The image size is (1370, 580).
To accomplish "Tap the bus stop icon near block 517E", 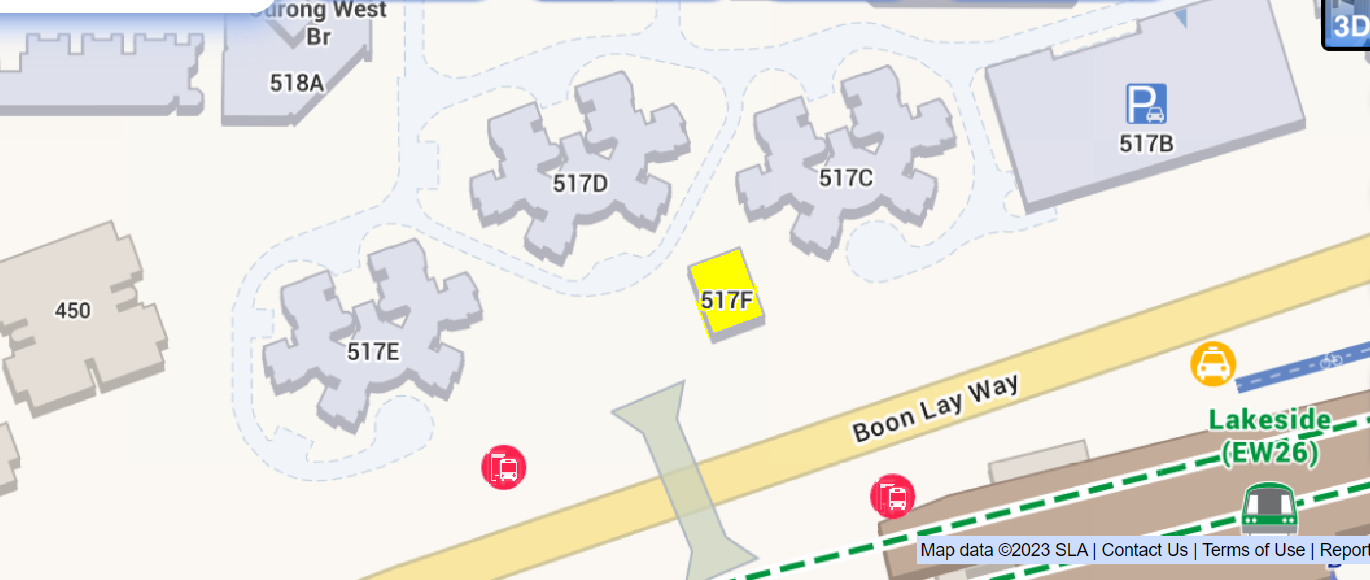I will tap(504, 467).
